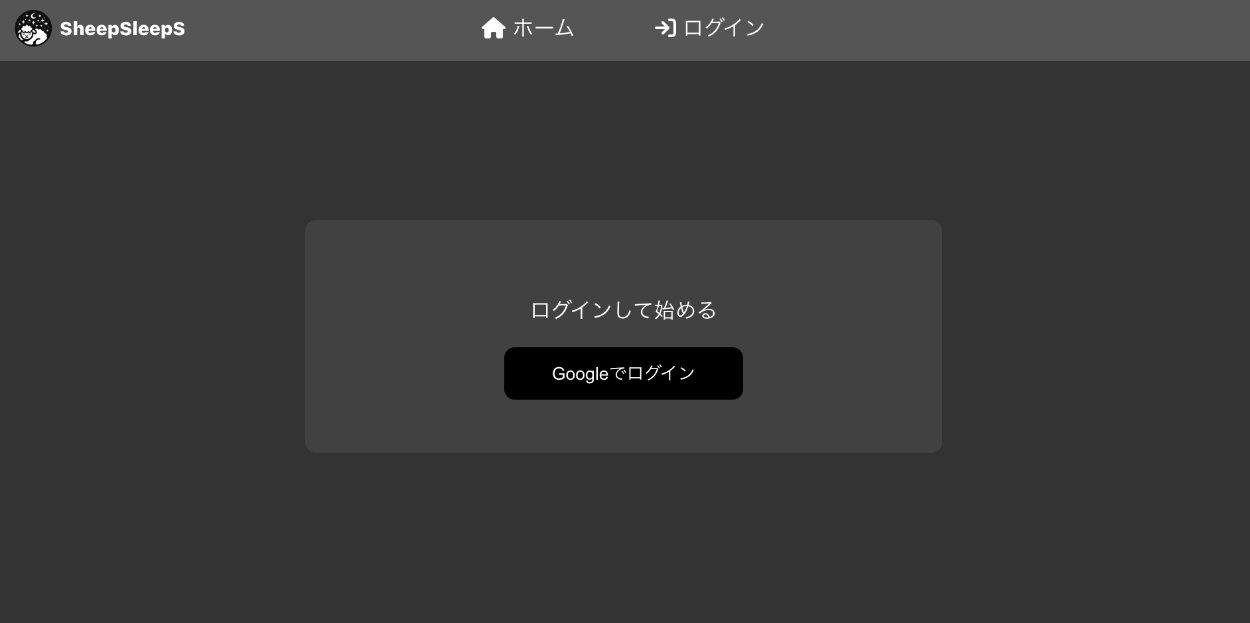
Task: Open the SheepSleepS site logo link
Action: click(x=100, y=28)
